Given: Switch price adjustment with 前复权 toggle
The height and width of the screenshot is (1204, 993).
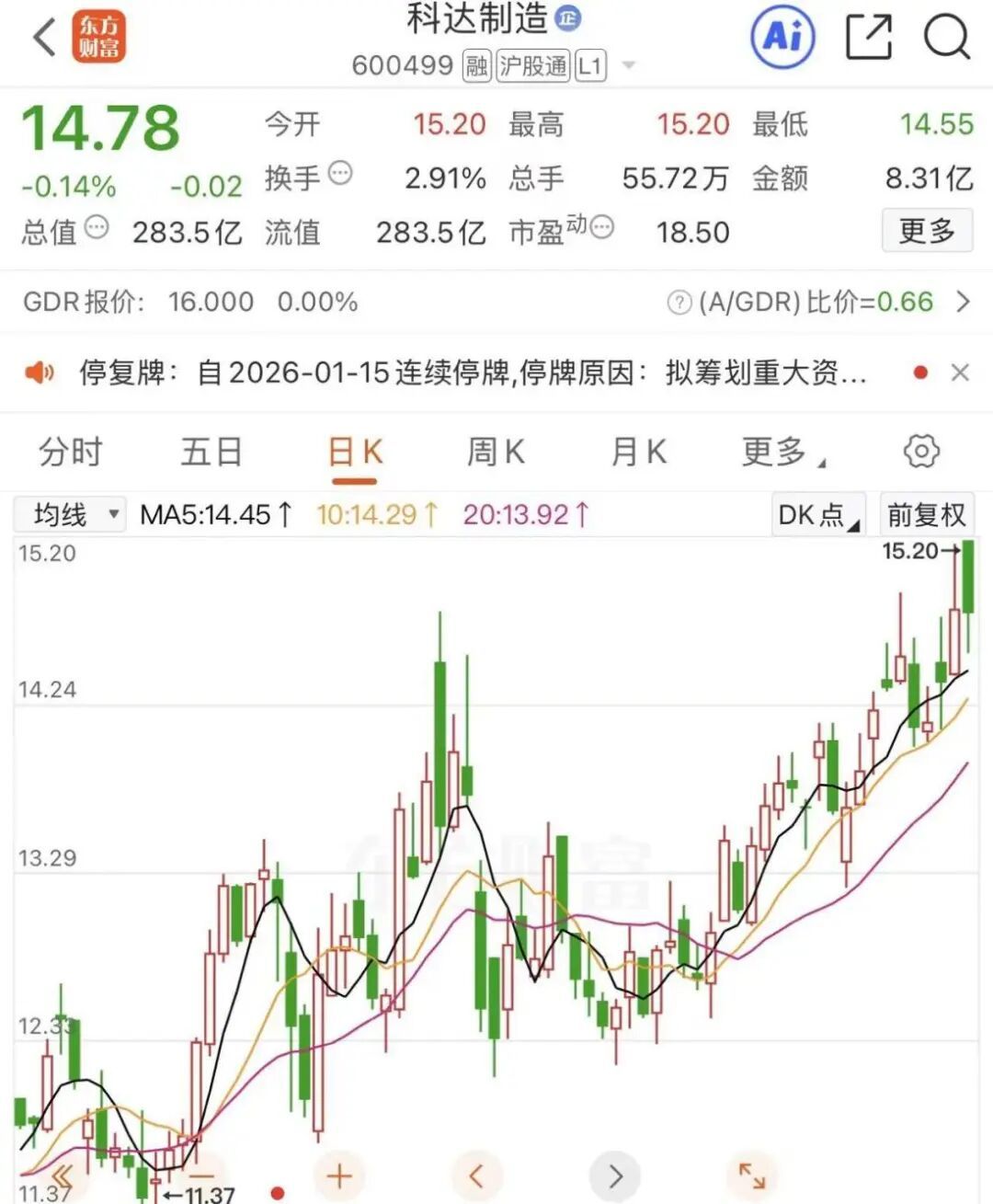Looking at the screenshot, I should pyautogui.click(x=928, y=514).
